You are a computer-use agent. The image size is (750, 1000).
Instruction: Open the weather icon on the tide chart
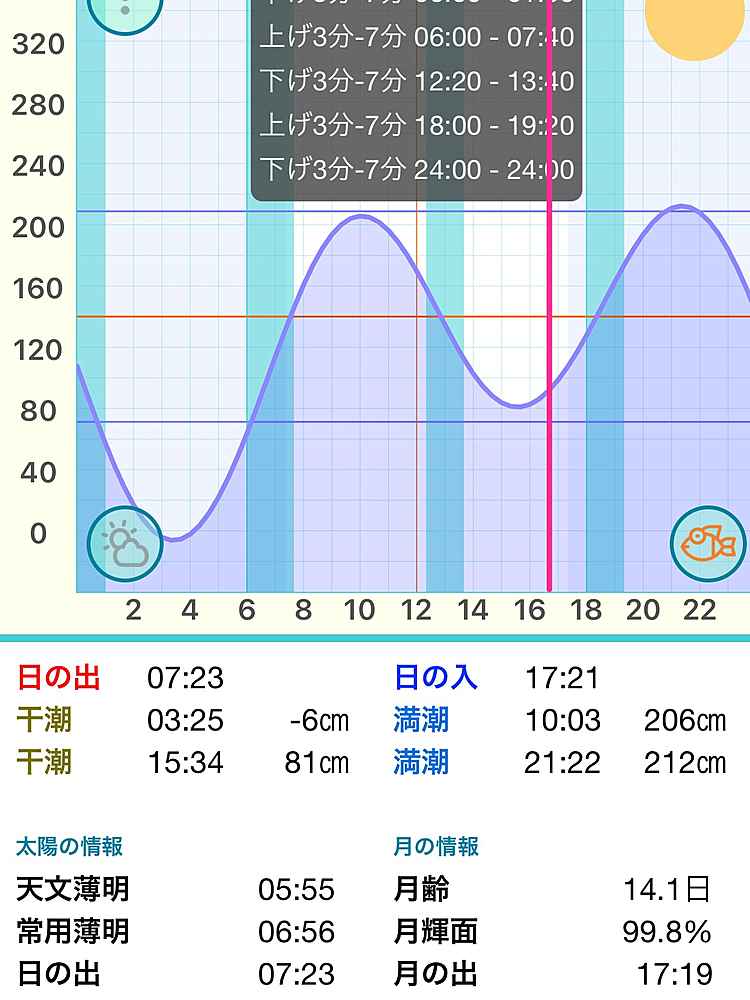pos(125,544)
